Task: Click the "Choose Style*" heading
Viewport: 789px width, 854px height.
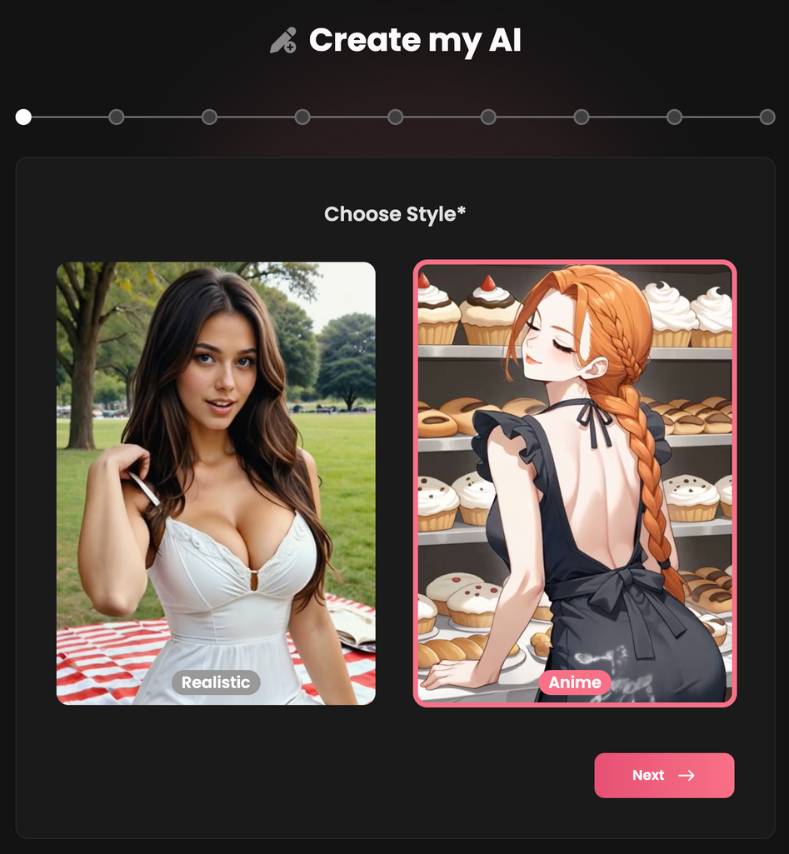Action: [x=394, y=214]
